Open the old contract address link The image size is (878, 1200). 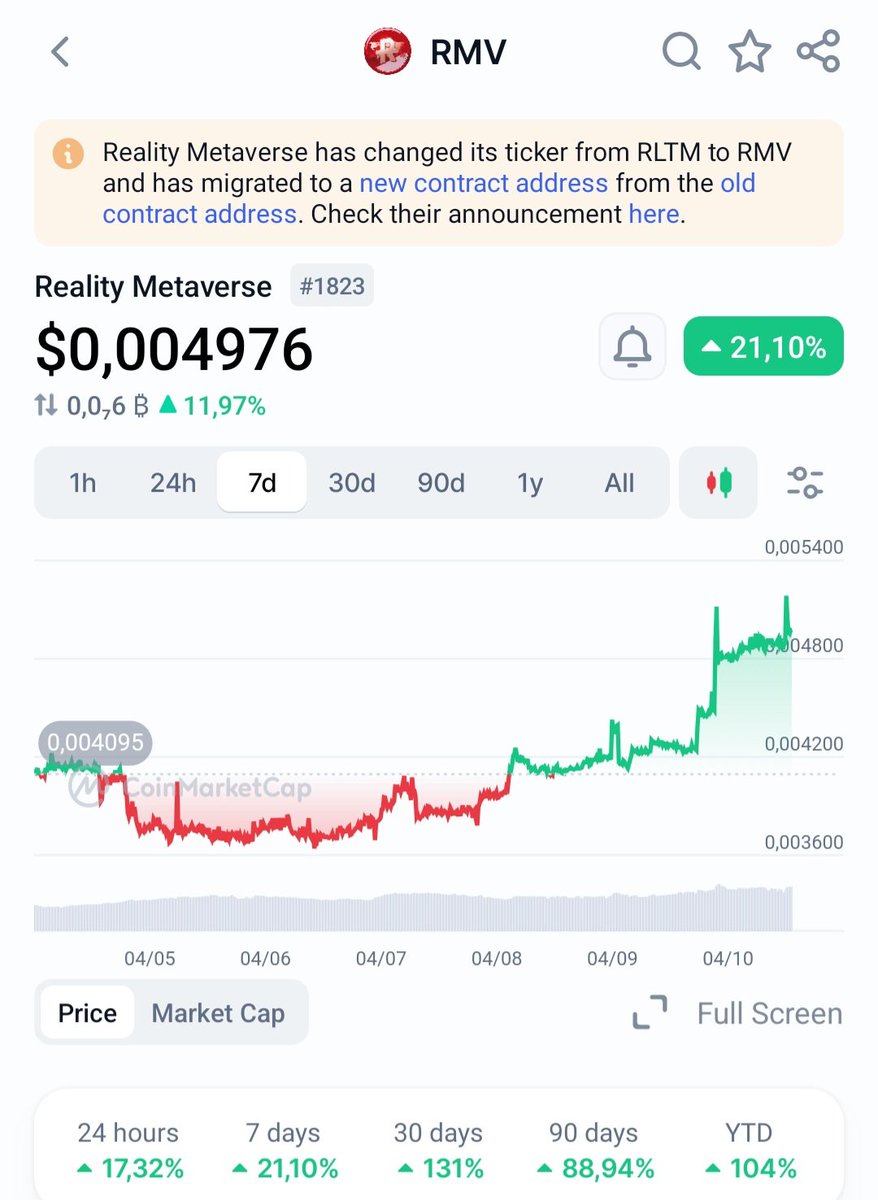tap(200, 214)
